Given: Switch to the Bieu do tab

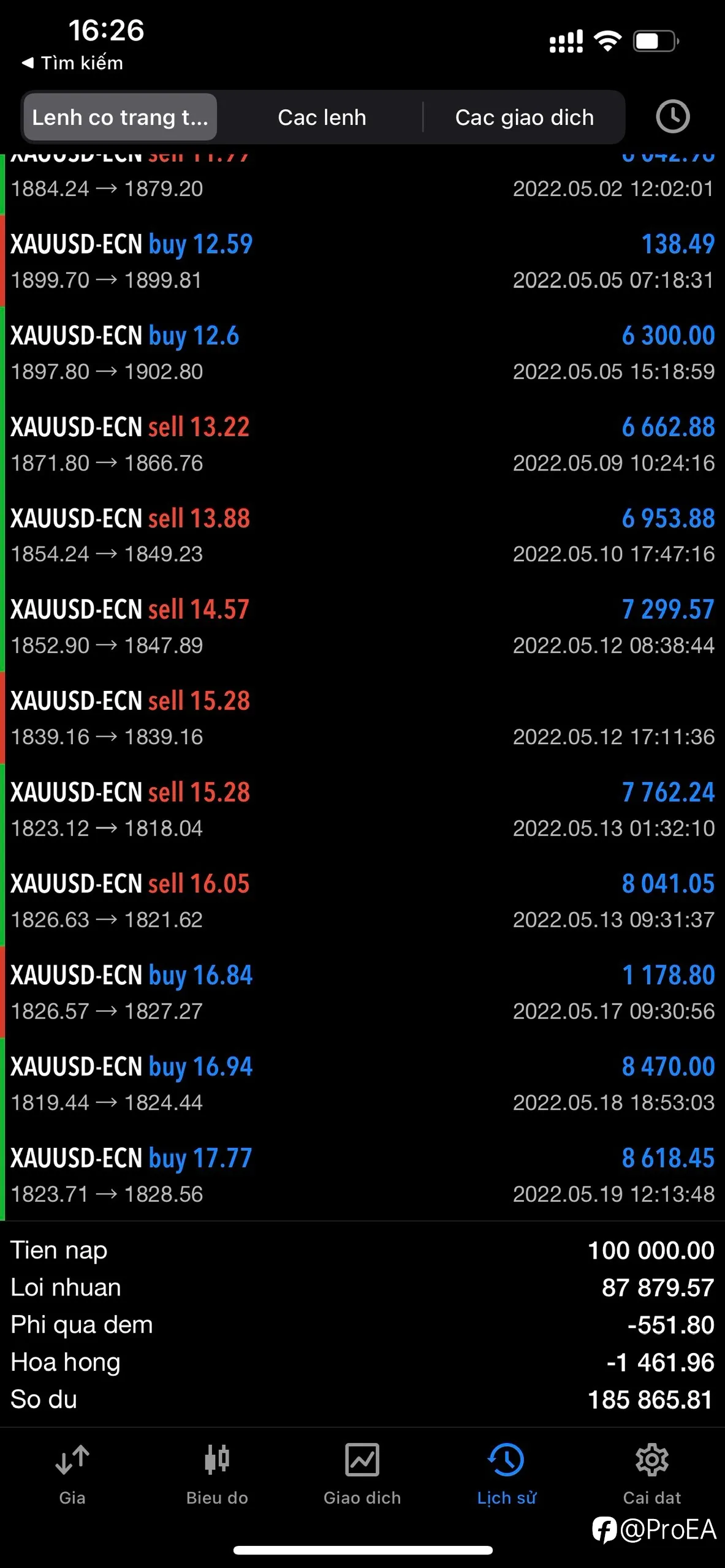Looking at the screenshot, I should (x=217, y=1474).
